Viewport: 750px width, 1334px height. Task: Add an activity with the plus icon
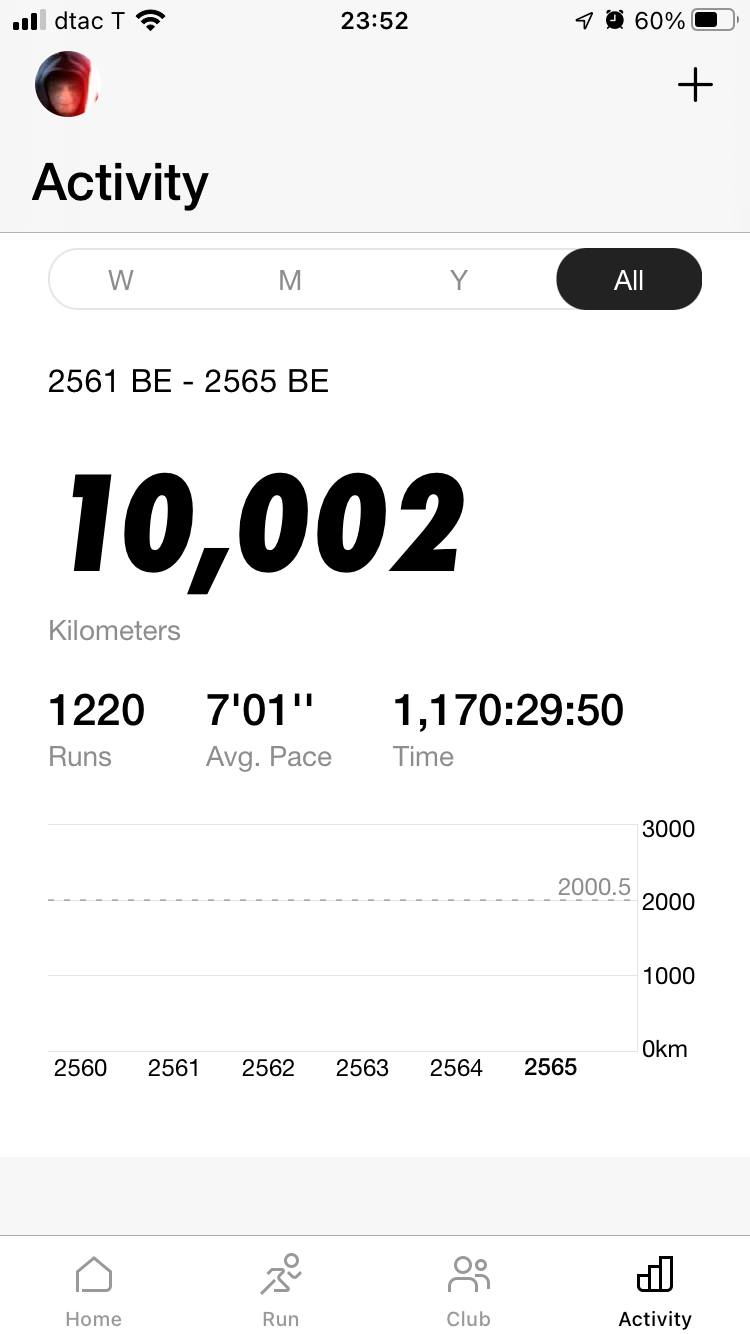tap(695, 85)
